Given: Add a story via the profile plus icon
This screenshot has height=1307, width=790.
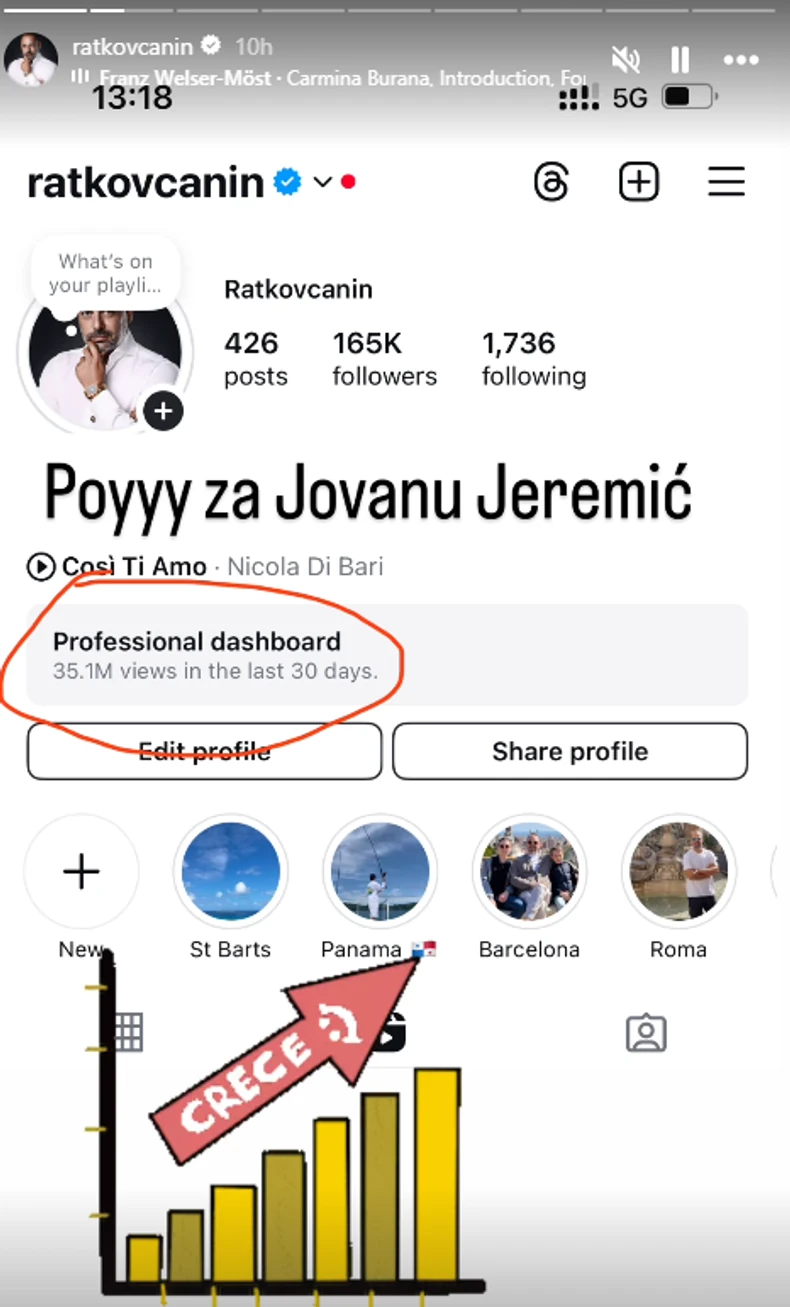Looking at the screenshot, I should coord(164,411).
